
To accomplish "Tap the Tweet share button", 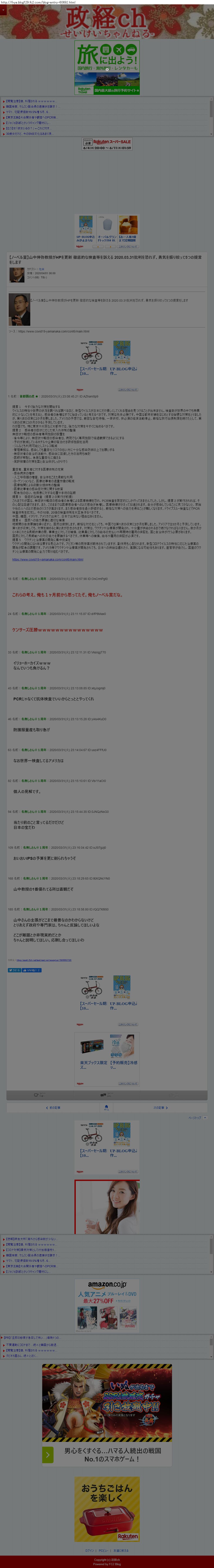I will coord(14,970).
